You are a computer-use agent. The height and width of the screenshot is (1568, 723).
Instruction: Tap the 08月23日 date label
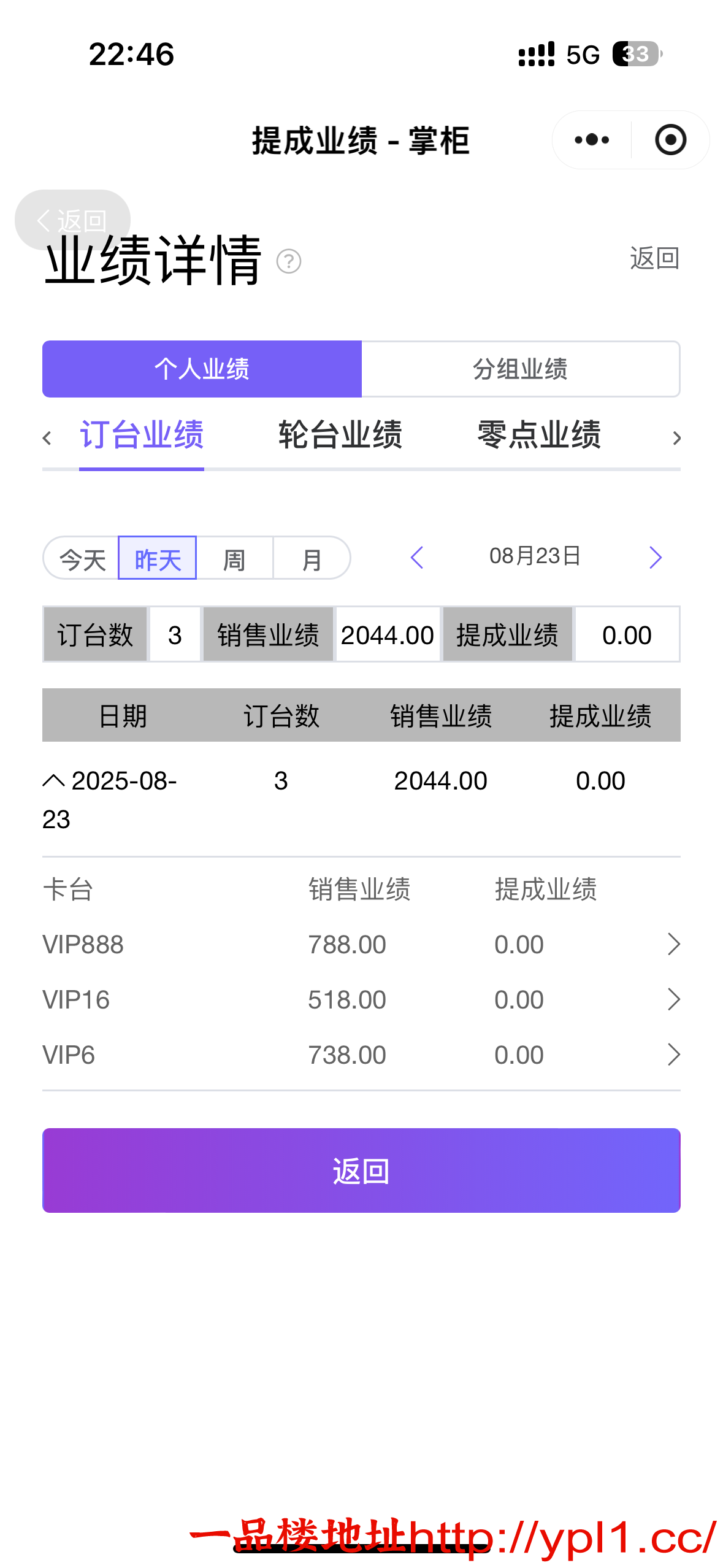click(535, 557)
